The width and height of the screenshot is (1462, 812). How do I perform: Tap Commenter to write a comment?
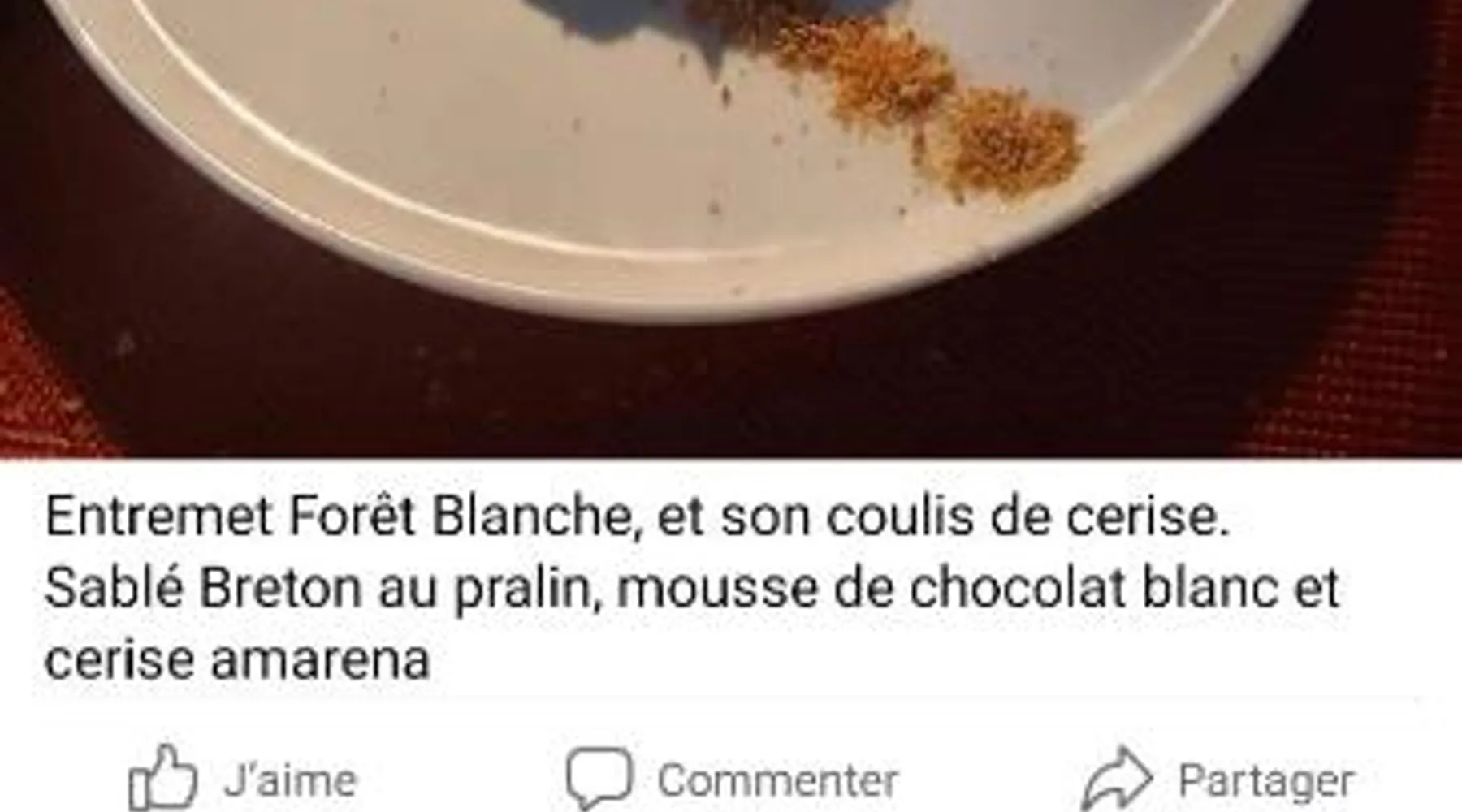coord(733,780)
